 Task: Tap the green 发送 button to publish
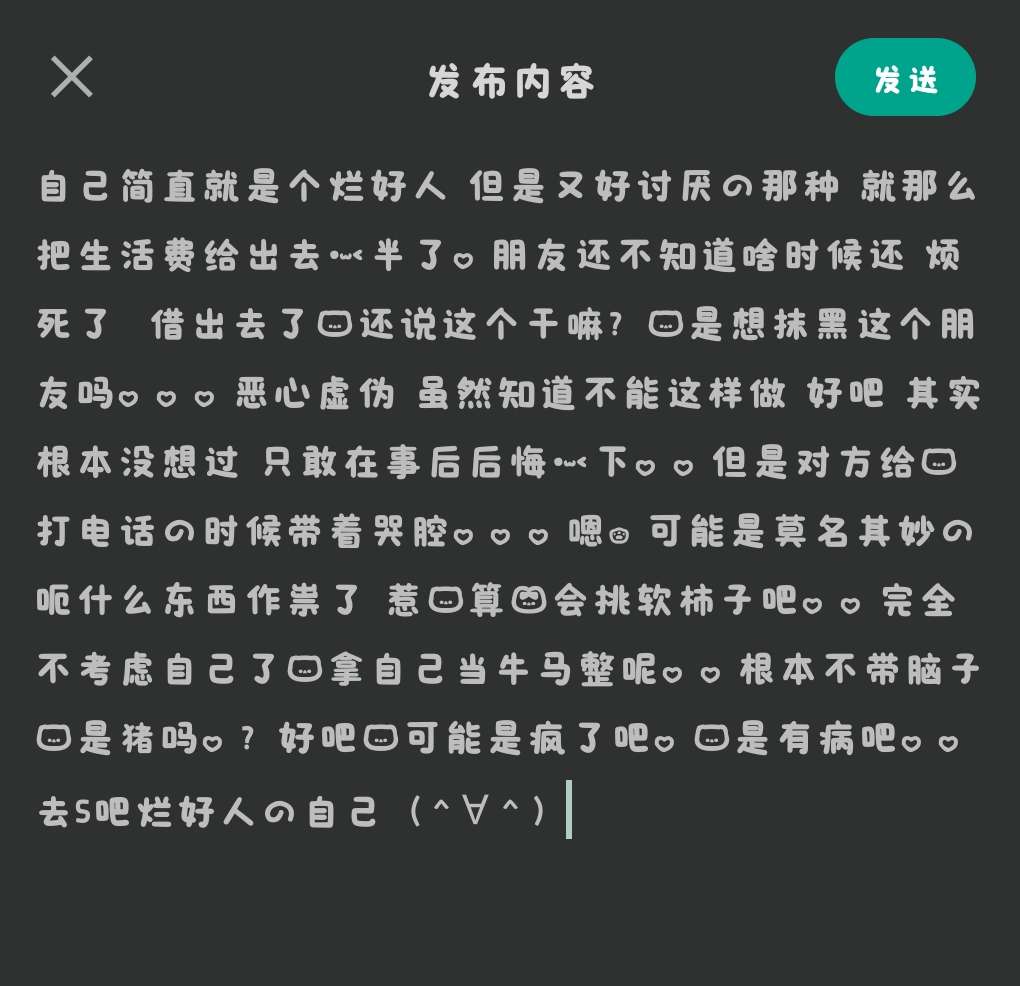[905, 78]
